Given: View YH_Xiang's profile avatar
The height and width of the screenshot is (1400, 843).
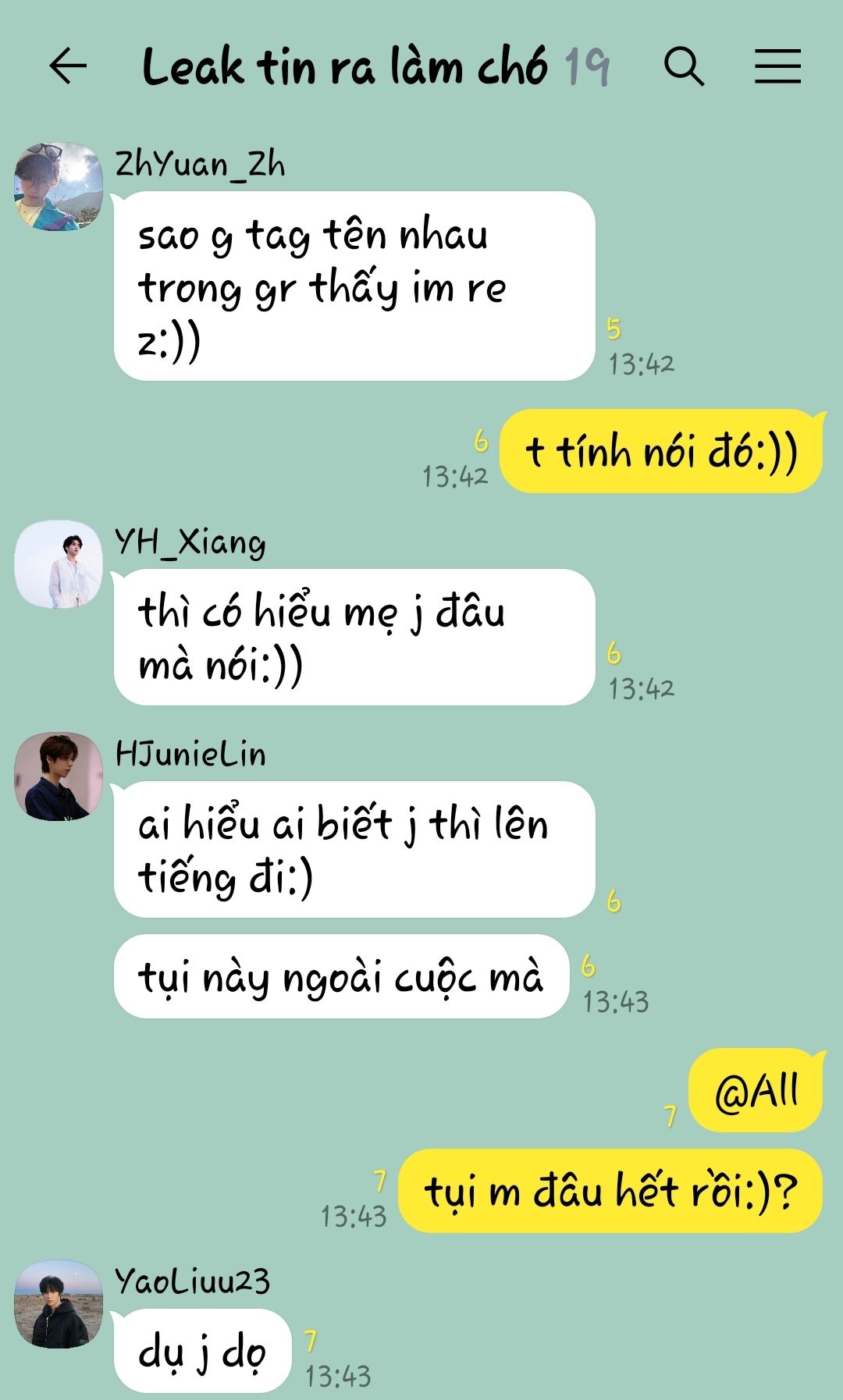Looking at the screenshot, I should point(59,564).
